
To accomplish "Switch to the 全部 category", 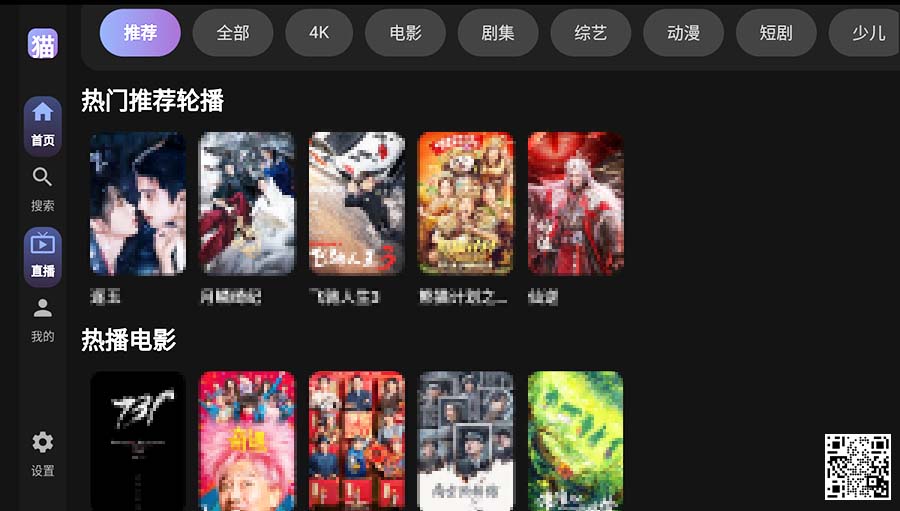I will pos(233,33).
